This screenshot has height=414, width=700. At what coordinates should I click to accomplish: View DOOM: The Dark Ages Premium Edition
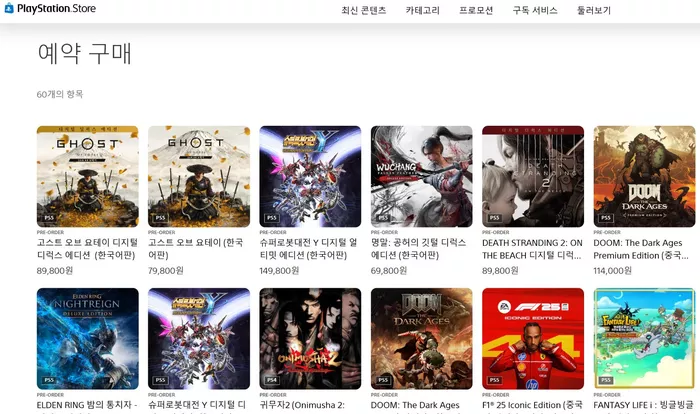tap(644, 176)
